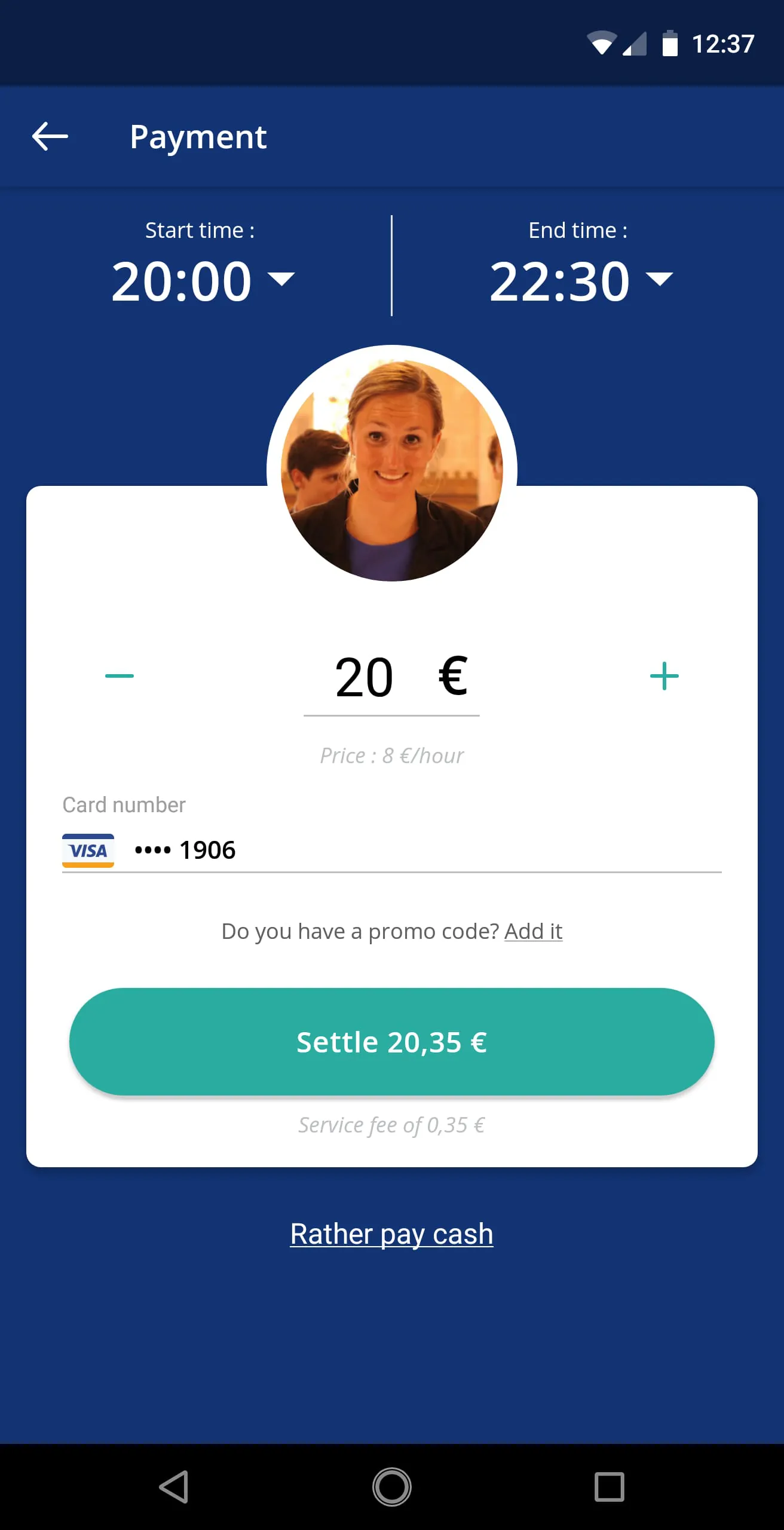Add a promo code via Add it
Image resolution: width=784 pixels, height=1530 pixels.
pyautogui.click(x=533, y=931)
